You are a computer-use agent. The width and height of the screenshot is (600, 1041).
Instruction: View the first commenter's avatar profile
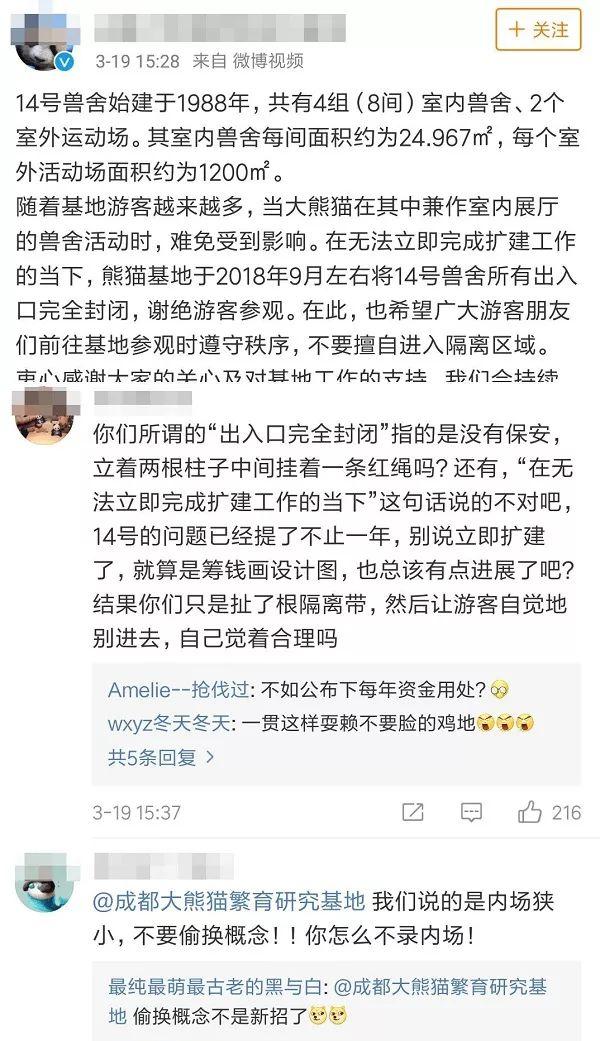44,417
